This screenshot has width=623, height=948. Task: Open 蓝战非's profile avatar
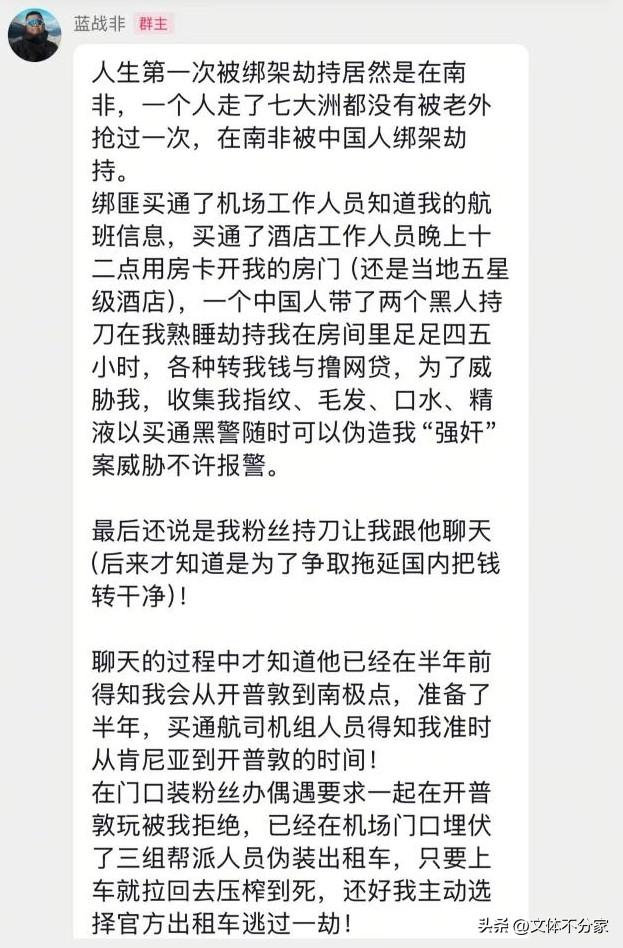(34, 36)
